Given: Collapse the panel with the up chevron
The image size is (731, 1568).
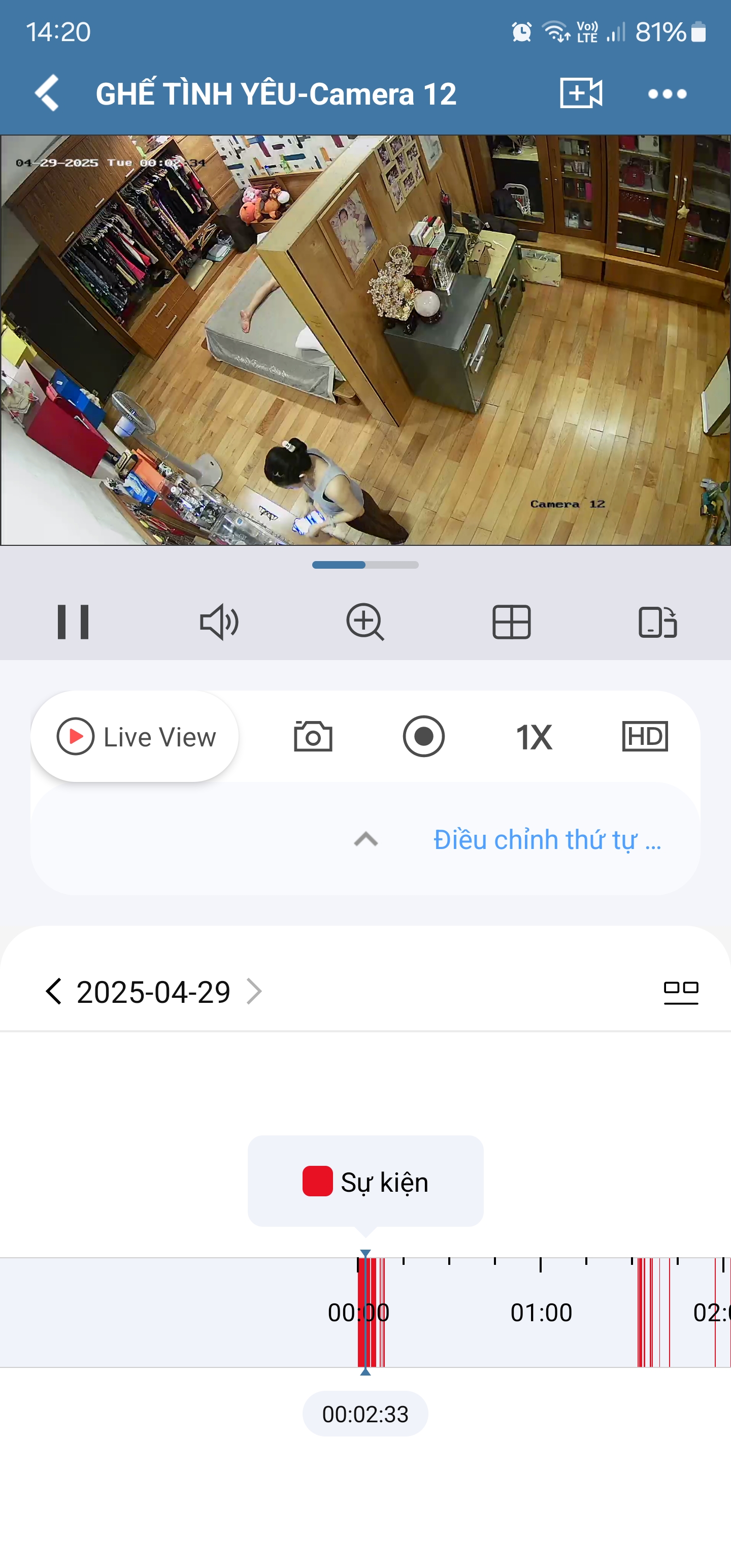Looking at the screenshot, I should point(366,839).
